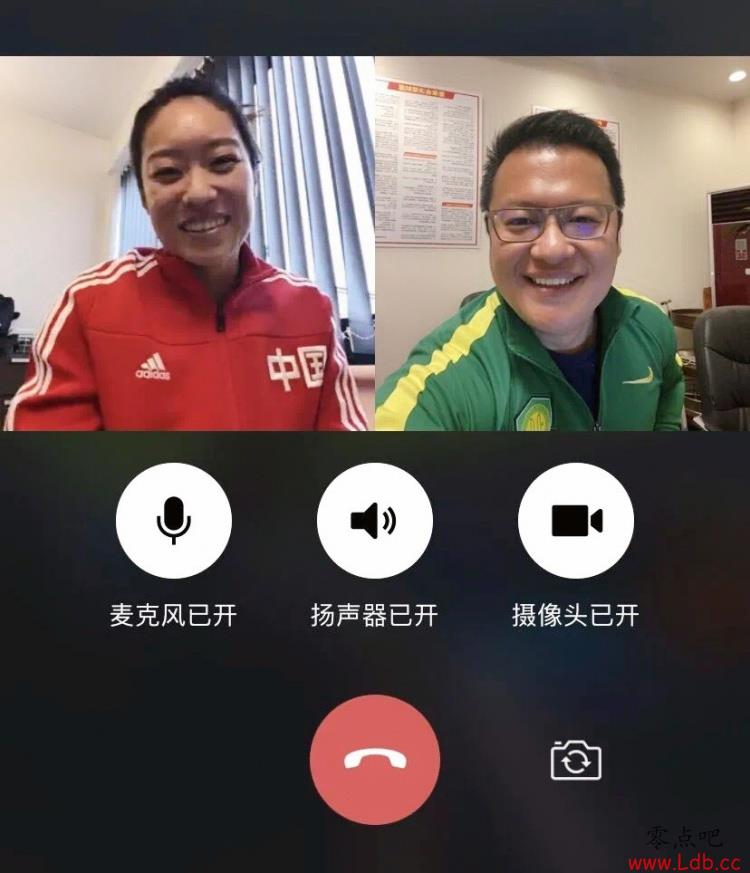Enlarge the video tile with the green jacket
The height and width of the screenshot is (873, 750).
click(562, 243)
